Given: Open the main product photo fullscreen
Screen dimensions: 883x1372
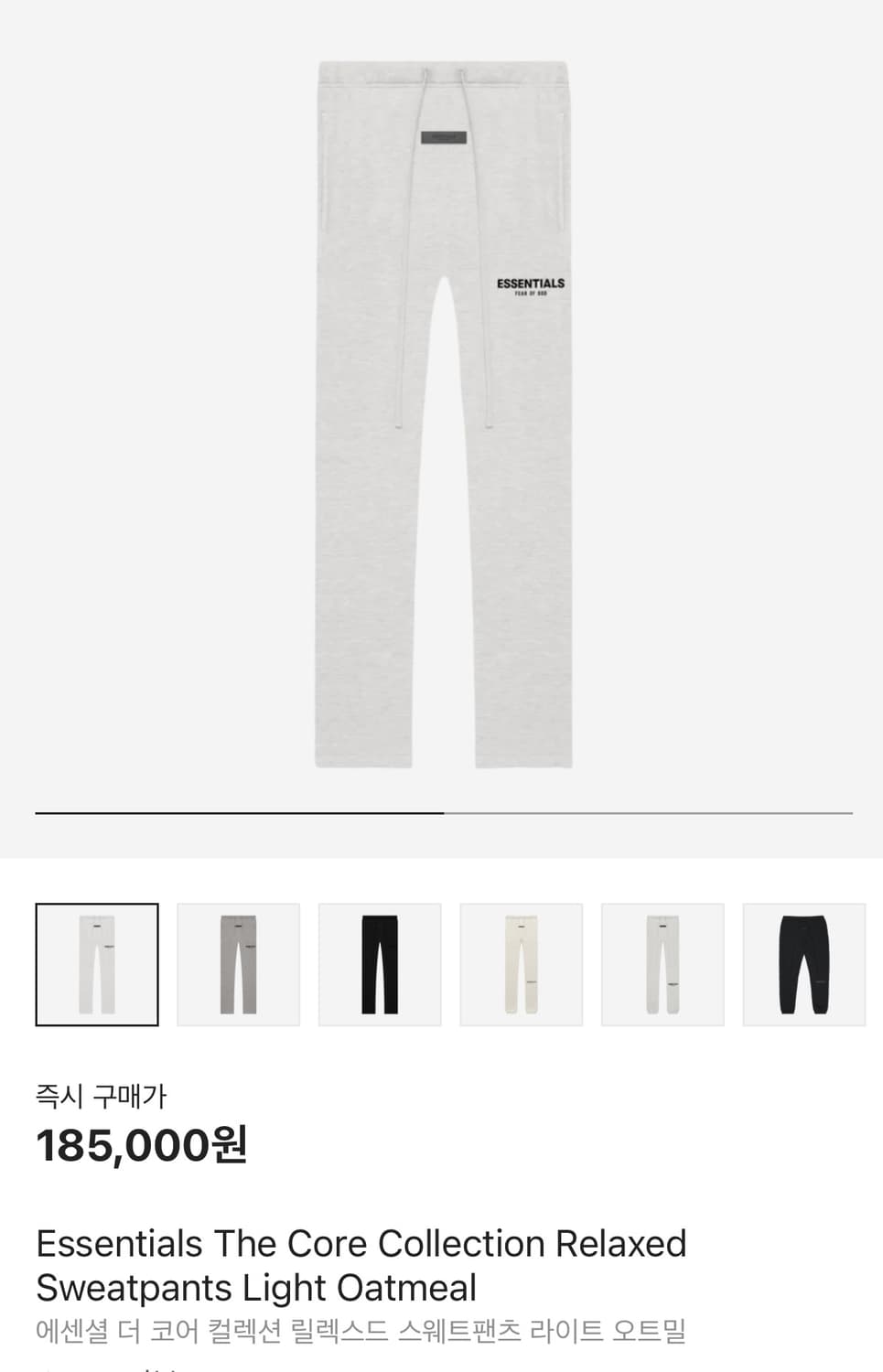Looking at the screenshot, I should click(x=441, y=412).
